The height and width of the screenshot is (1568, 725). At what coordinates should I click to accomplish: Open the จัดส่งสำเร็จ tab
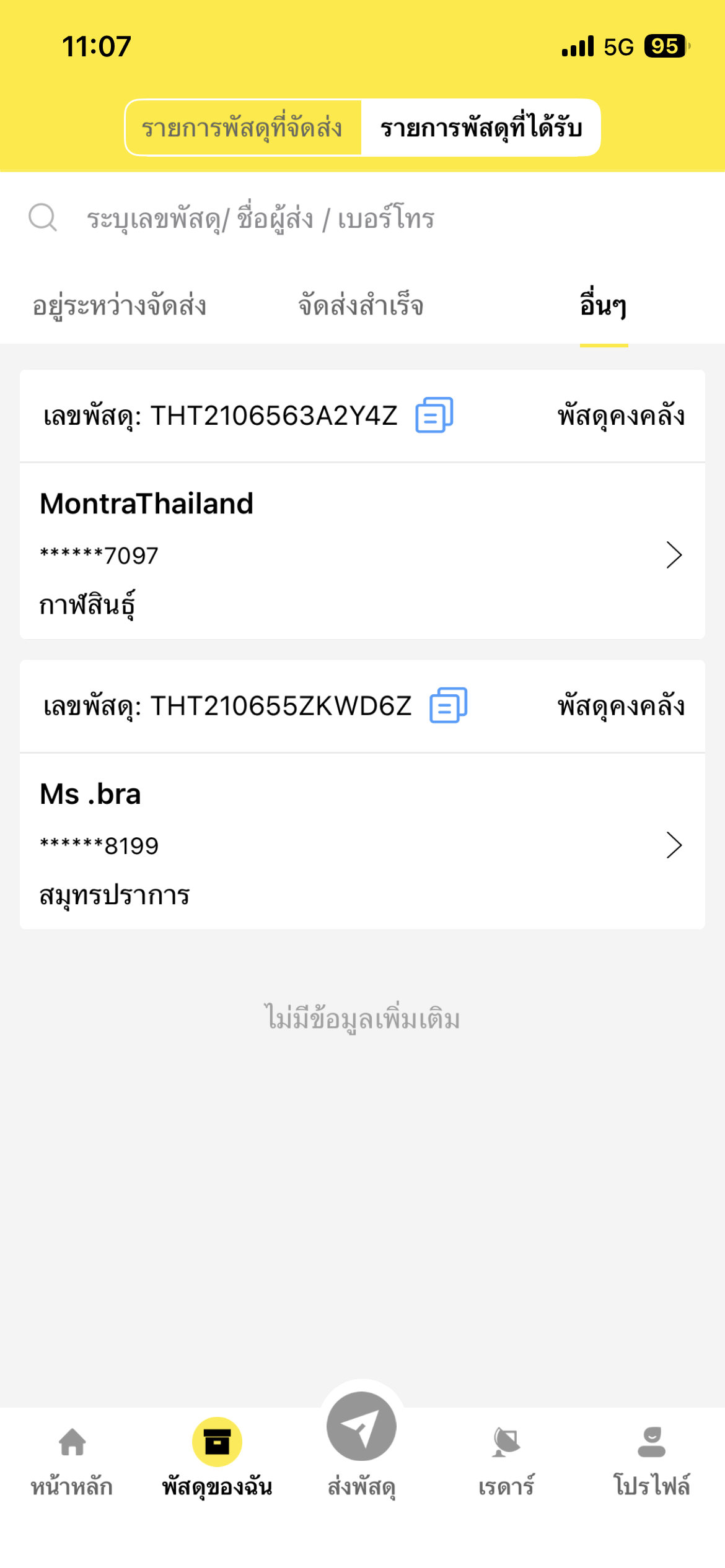pos(361,306)
